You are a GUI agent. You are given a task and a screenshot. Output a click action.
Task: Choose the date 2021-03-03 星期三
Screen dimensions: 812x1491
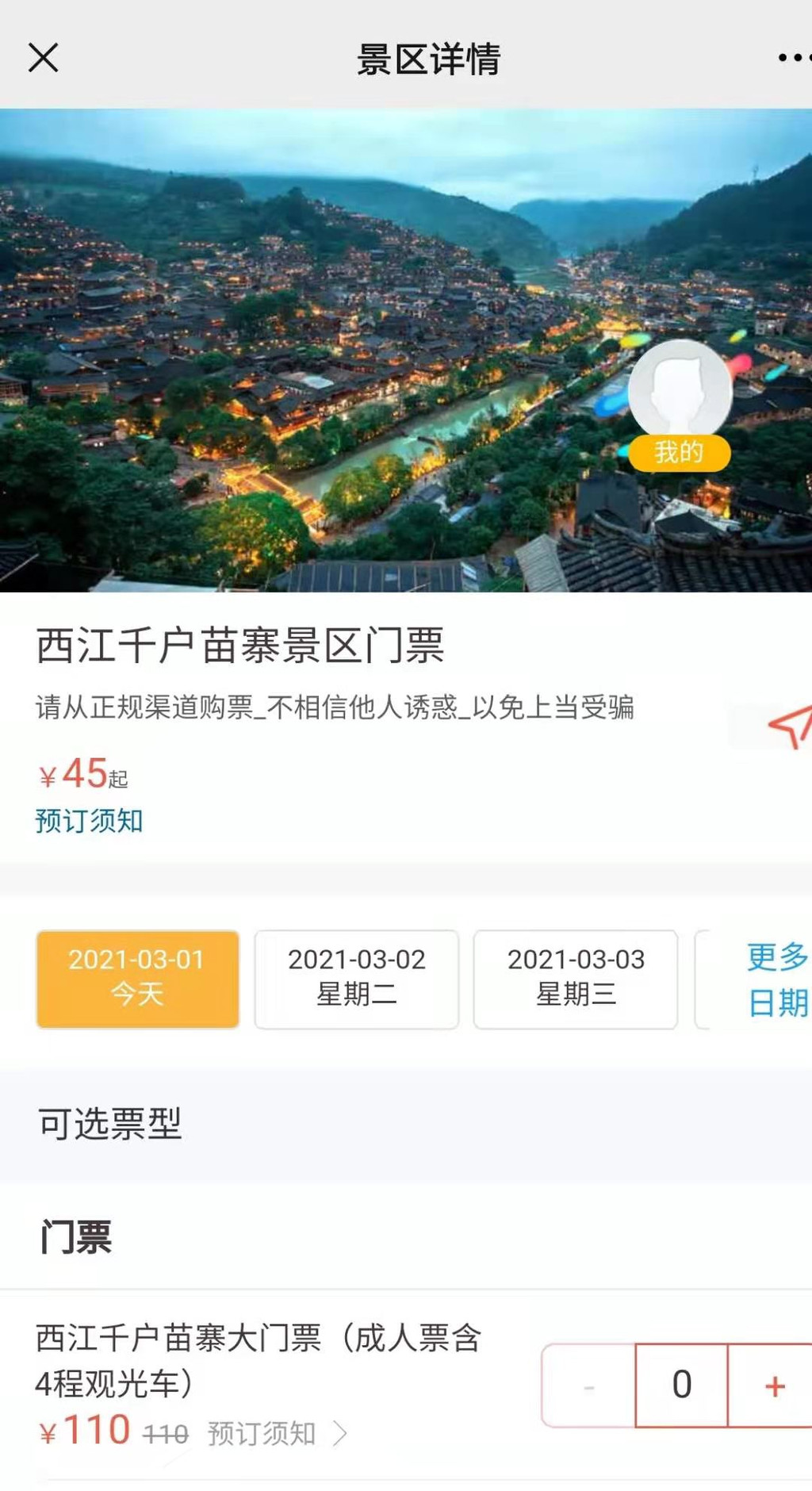(x=576, y=979)
